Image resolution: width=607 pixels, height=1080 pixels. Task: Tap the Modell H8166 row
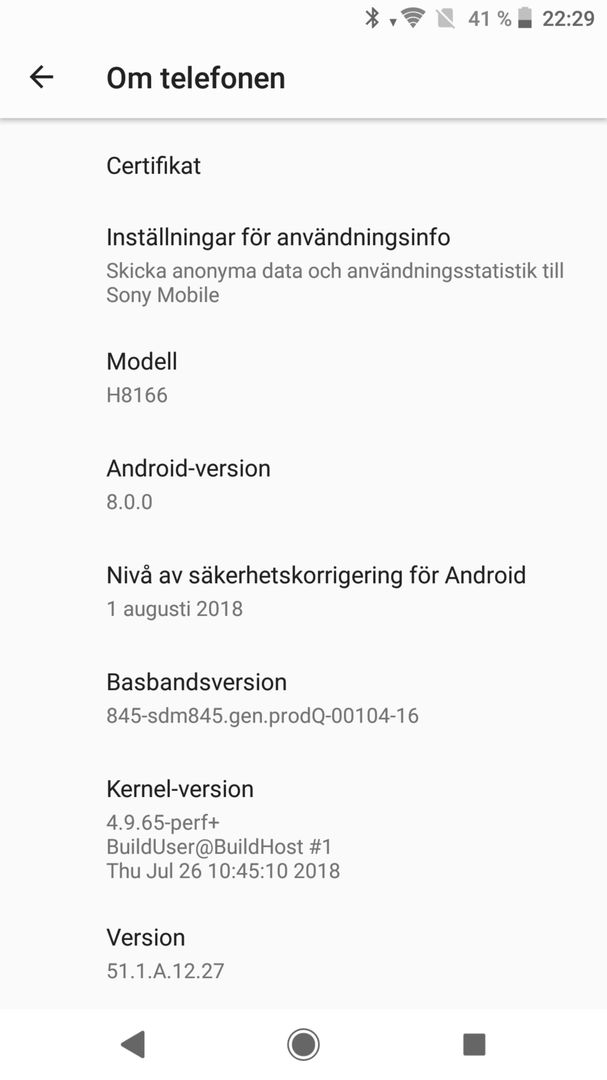click(x=303, y=377)
